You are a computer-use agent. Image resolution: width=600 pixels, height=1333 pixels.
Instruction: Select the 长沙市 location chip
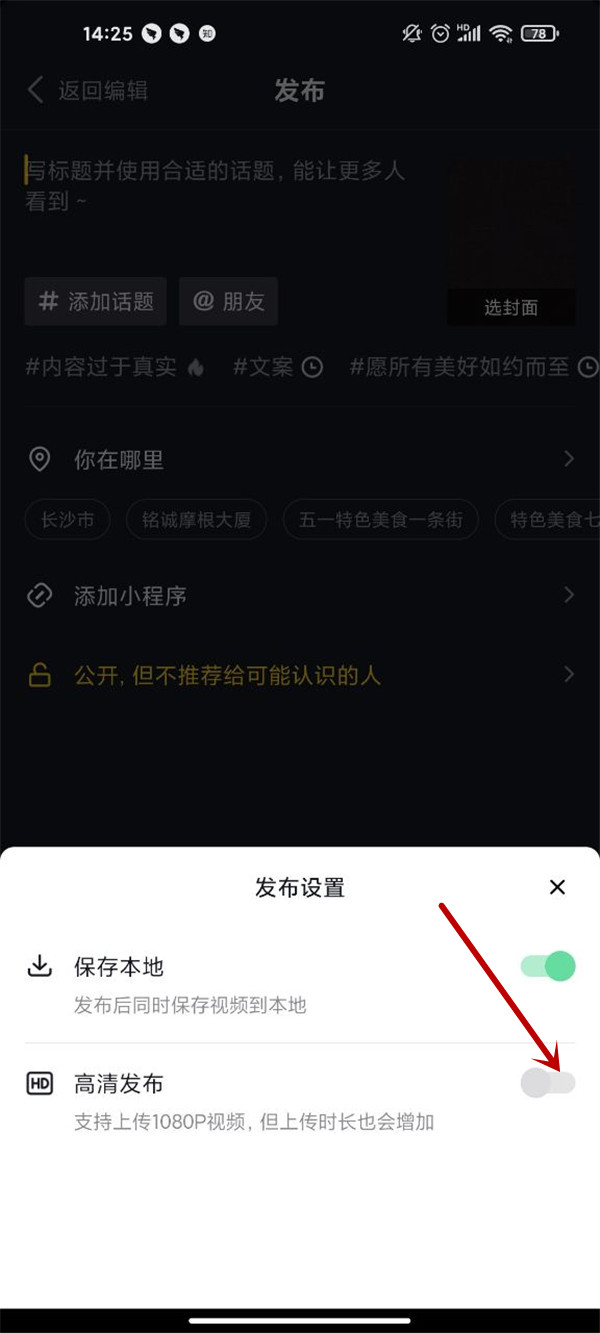point(68,520)
